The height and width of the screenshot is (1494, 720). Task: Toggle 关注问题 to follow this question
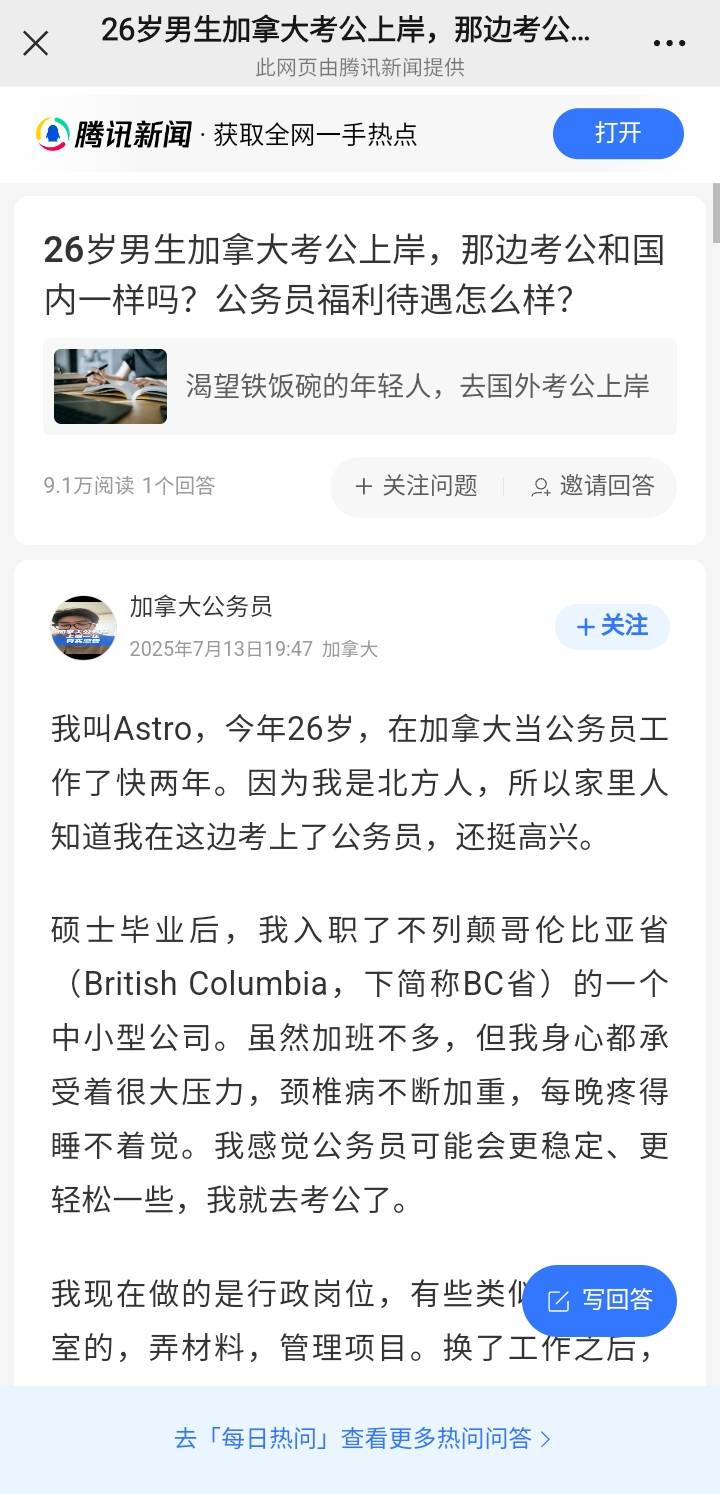pos(413,487)
